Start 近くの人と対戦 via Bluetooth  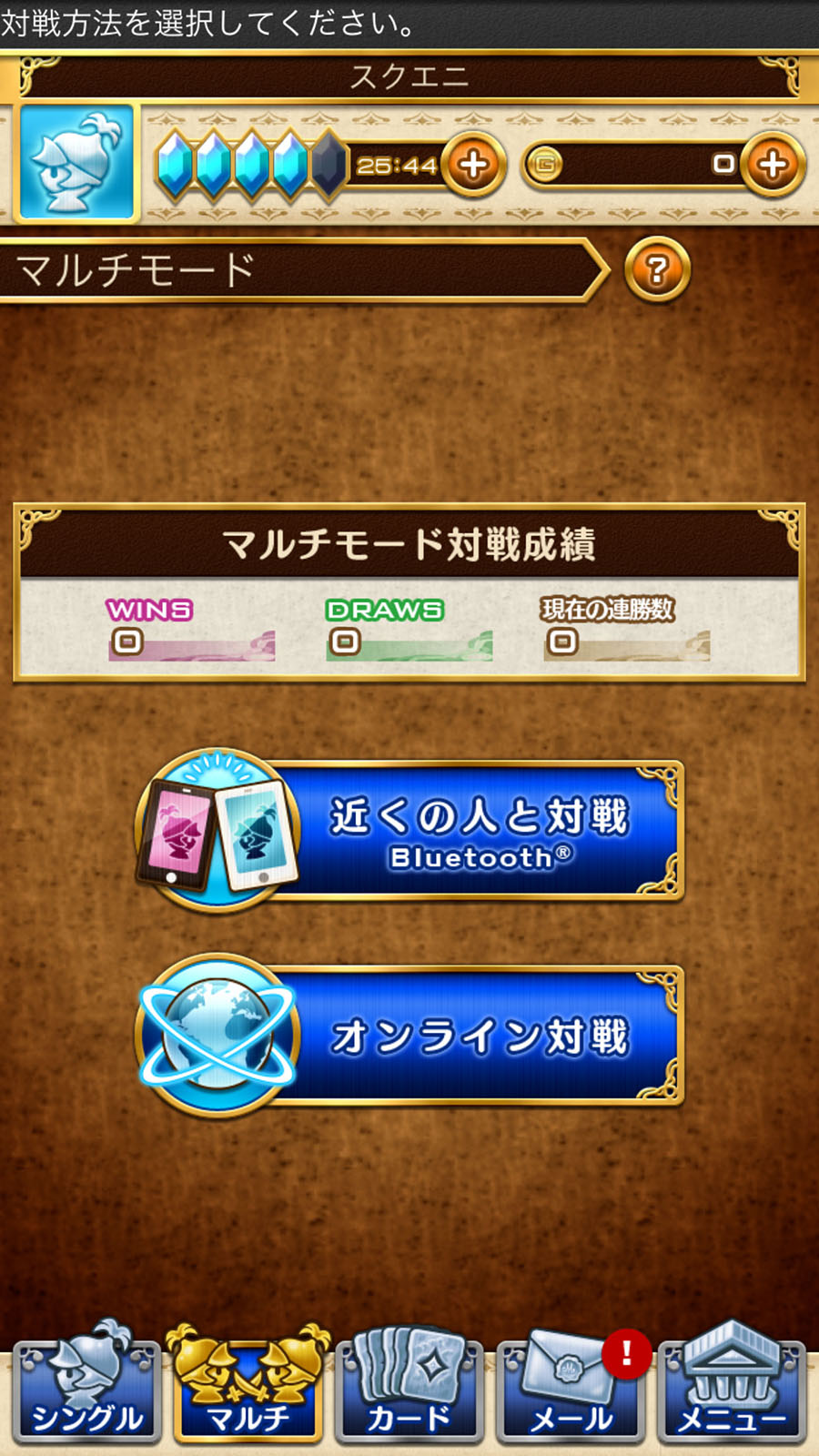click(x=409, y=831)
